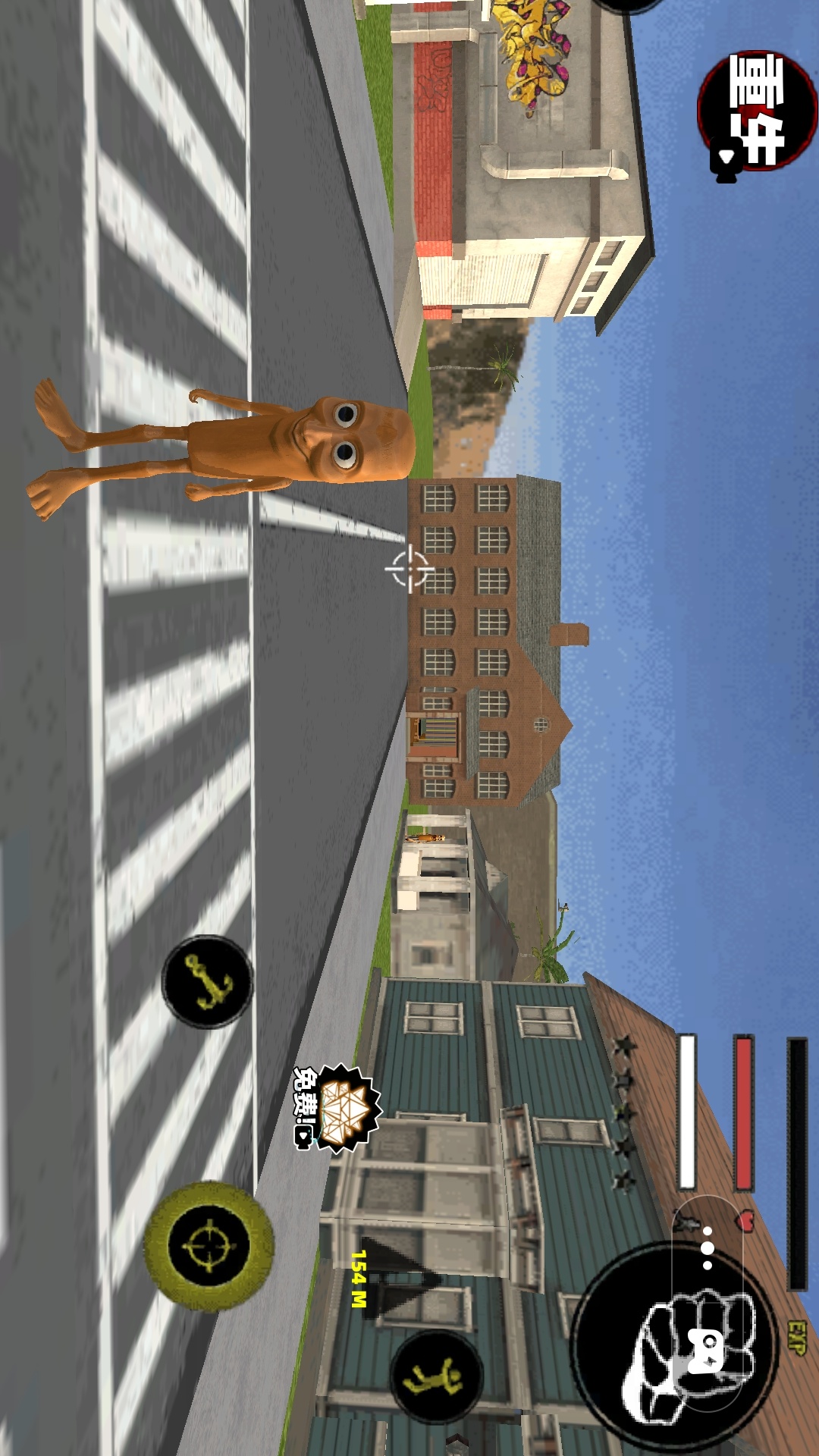Tap the running figure jump button
This screenshot has height=1456, width=819.
(x=436, y=1376)
